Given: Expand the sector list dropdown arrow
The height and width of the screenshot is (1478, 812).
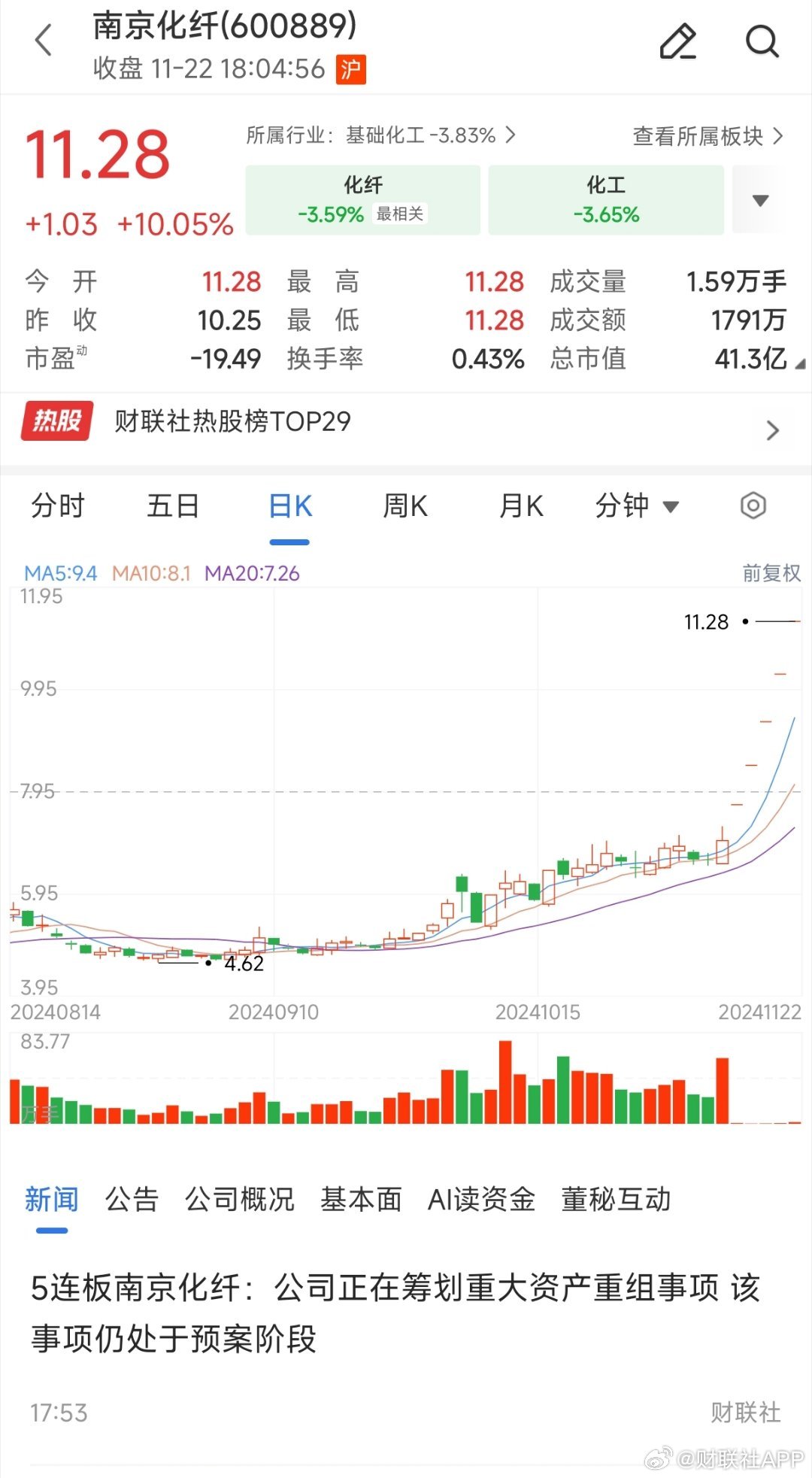Looking at the screenshot, I should (x=760, y=200).
